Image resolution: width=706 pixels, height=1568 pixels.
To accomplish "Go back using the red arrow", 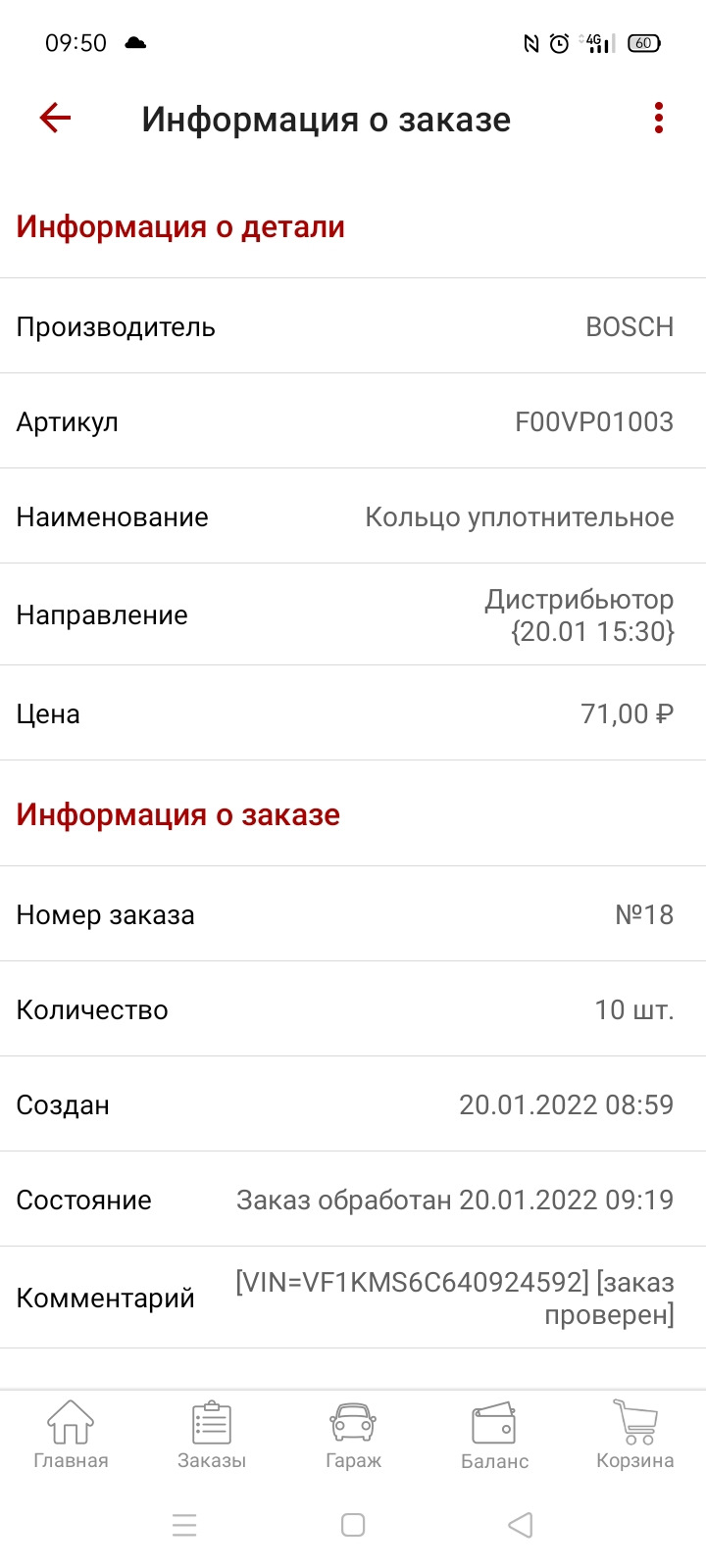I will click(x=55, y=119).
